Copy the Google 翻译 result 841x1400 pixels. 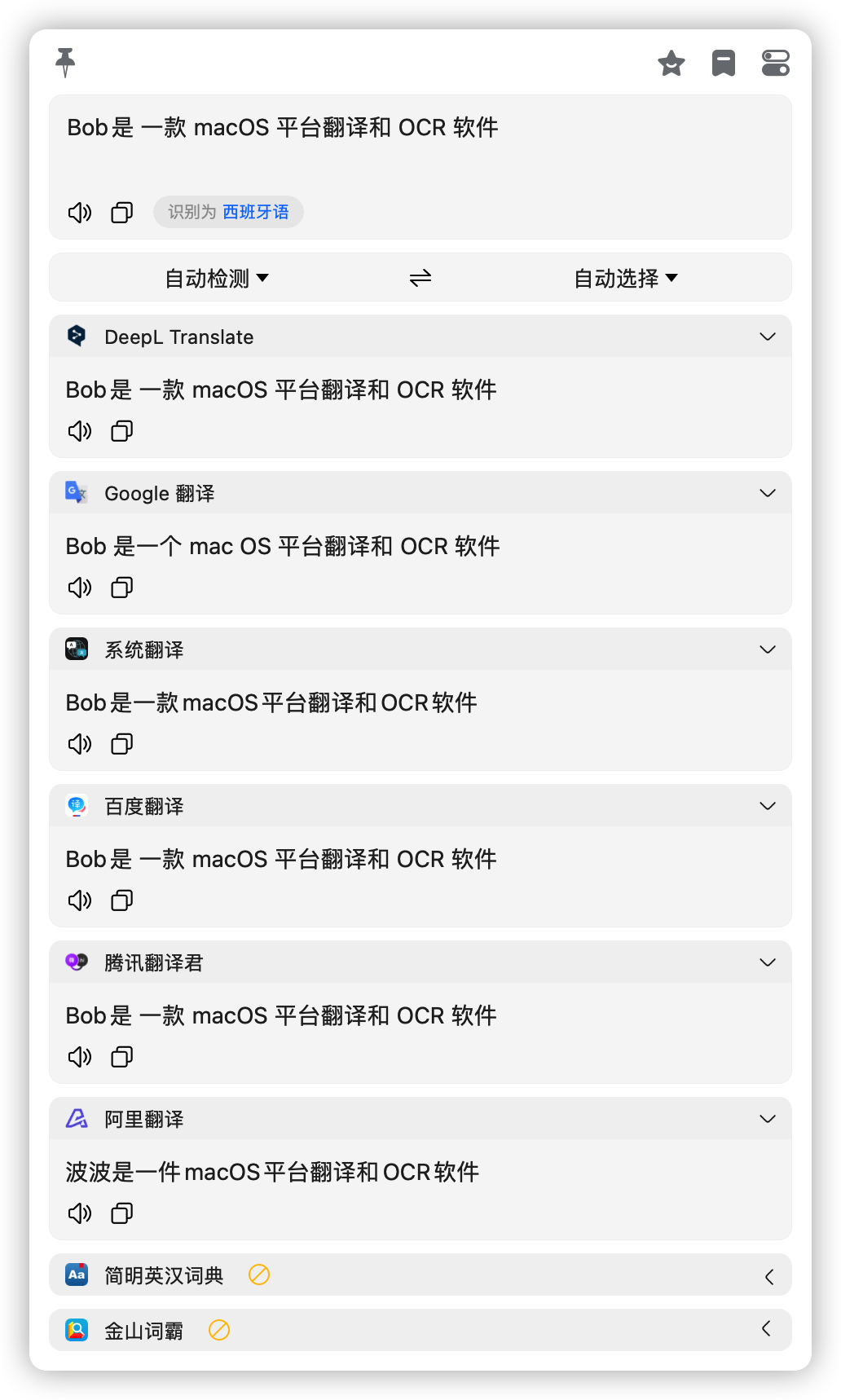pos(121,587)
